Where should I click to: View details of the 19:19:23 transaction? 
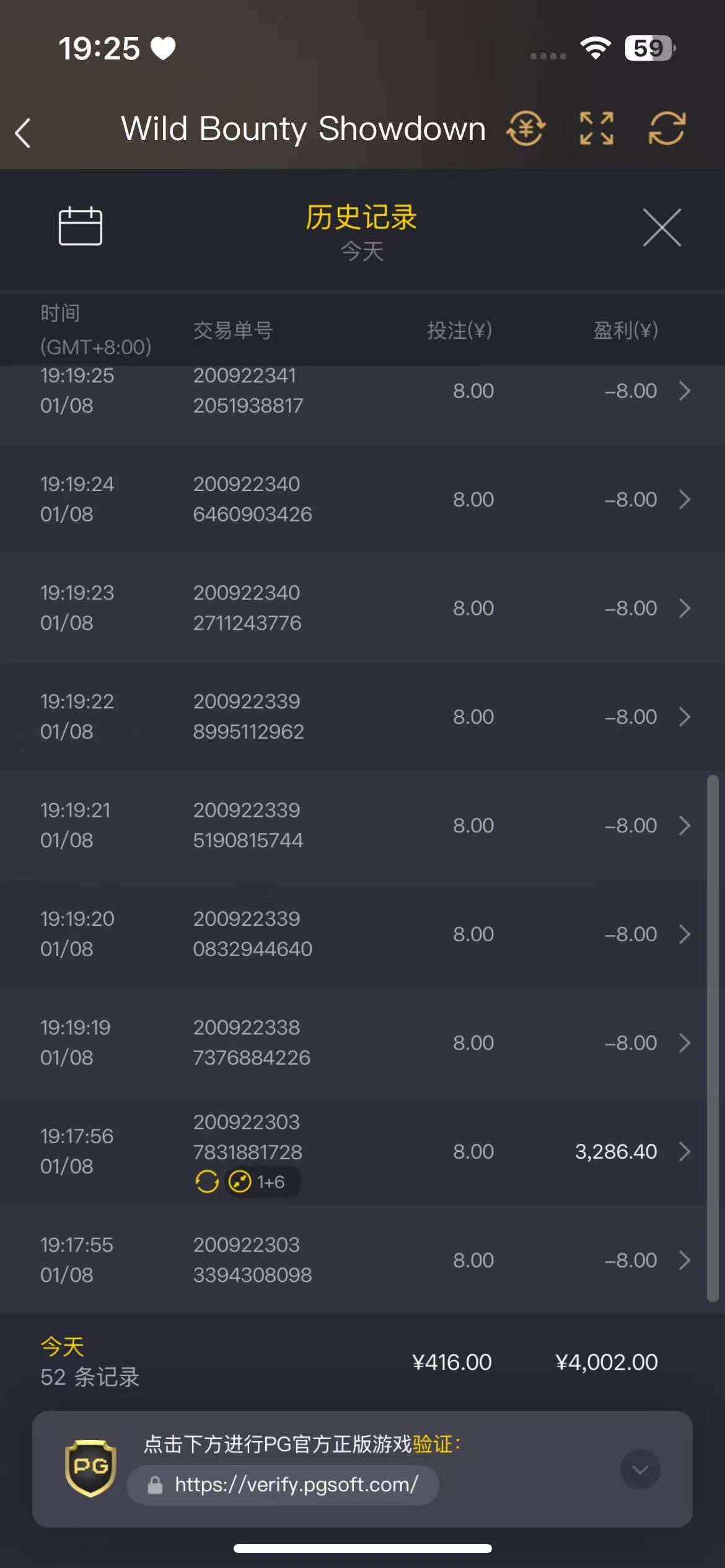(x=362, y=608)
